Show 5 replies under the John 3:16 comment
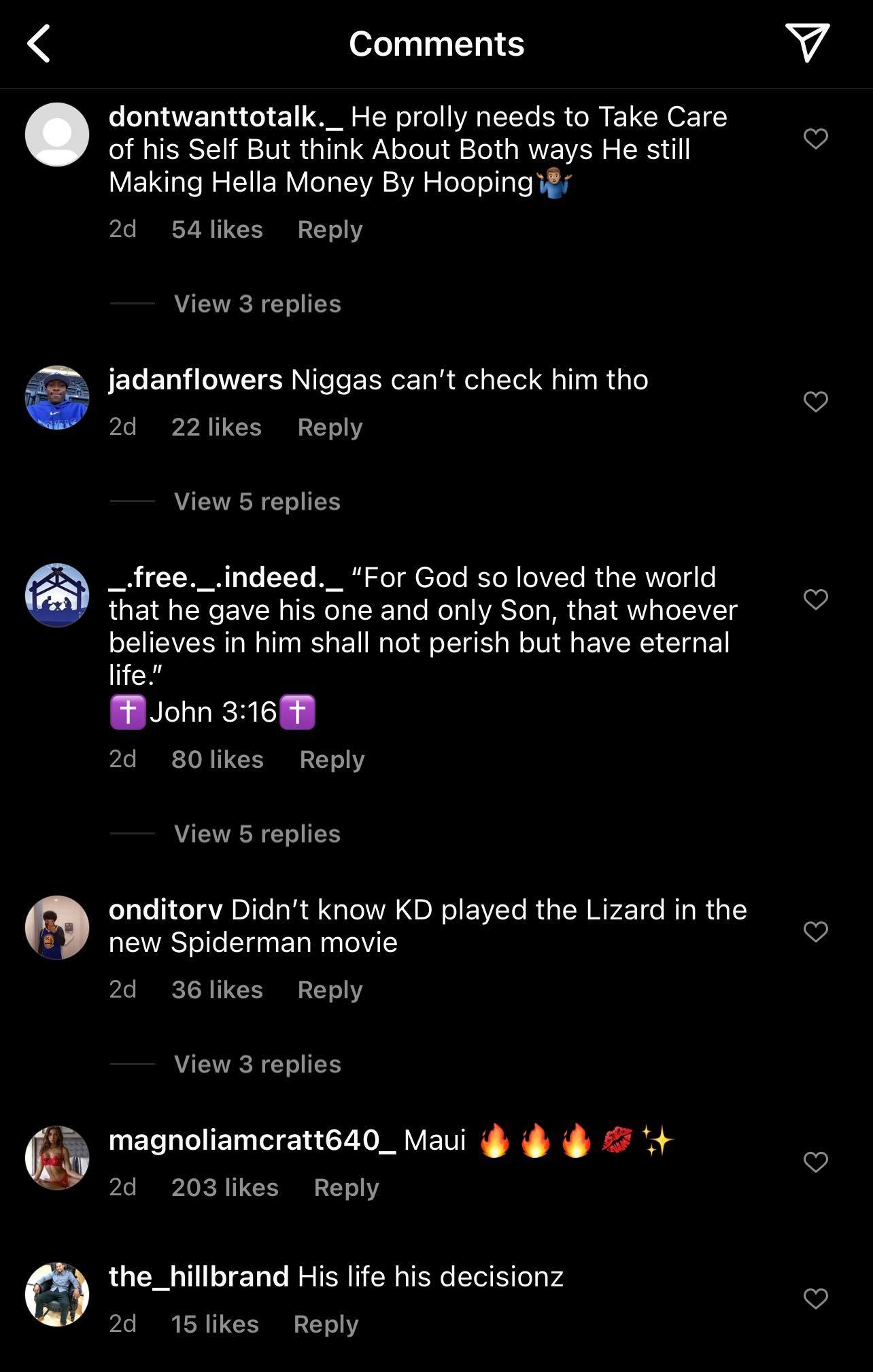Image resolution: width=873 pixels, height=1372 pixels. pyautogui.click(x=257, y=834)
